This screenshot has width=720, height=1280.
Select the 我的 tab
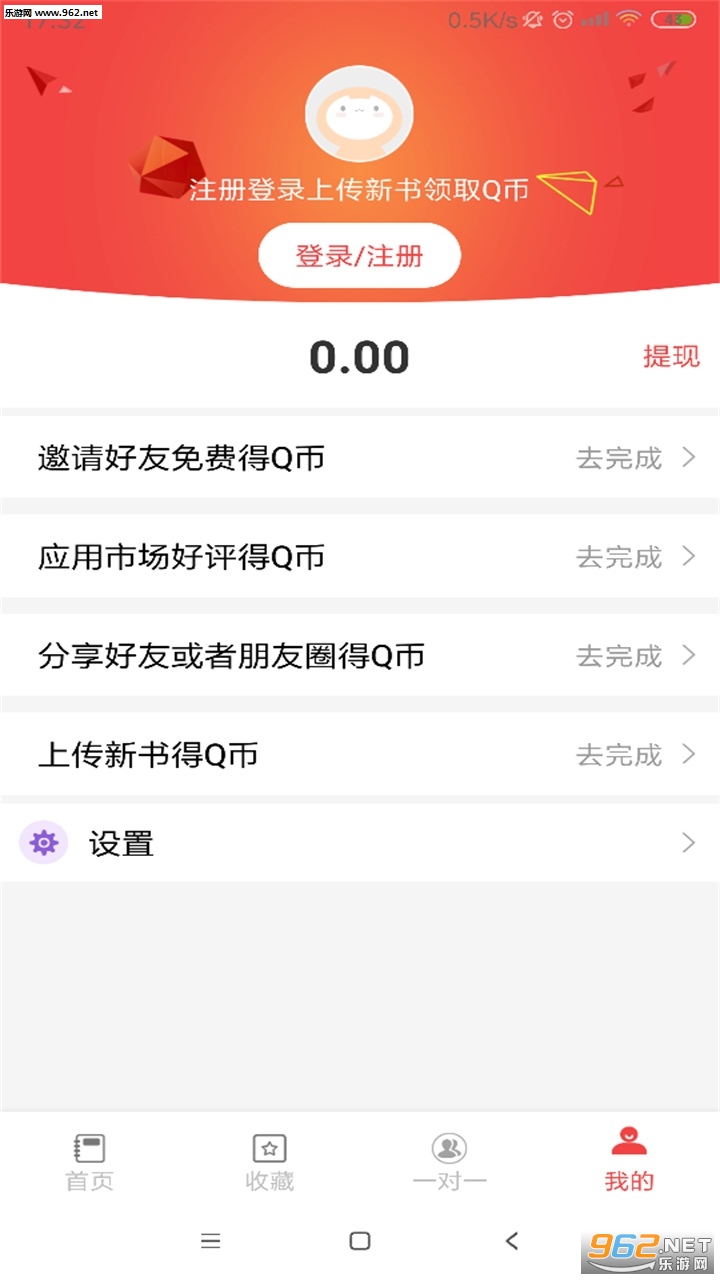pyautogui.click(x=629, y=1162)
